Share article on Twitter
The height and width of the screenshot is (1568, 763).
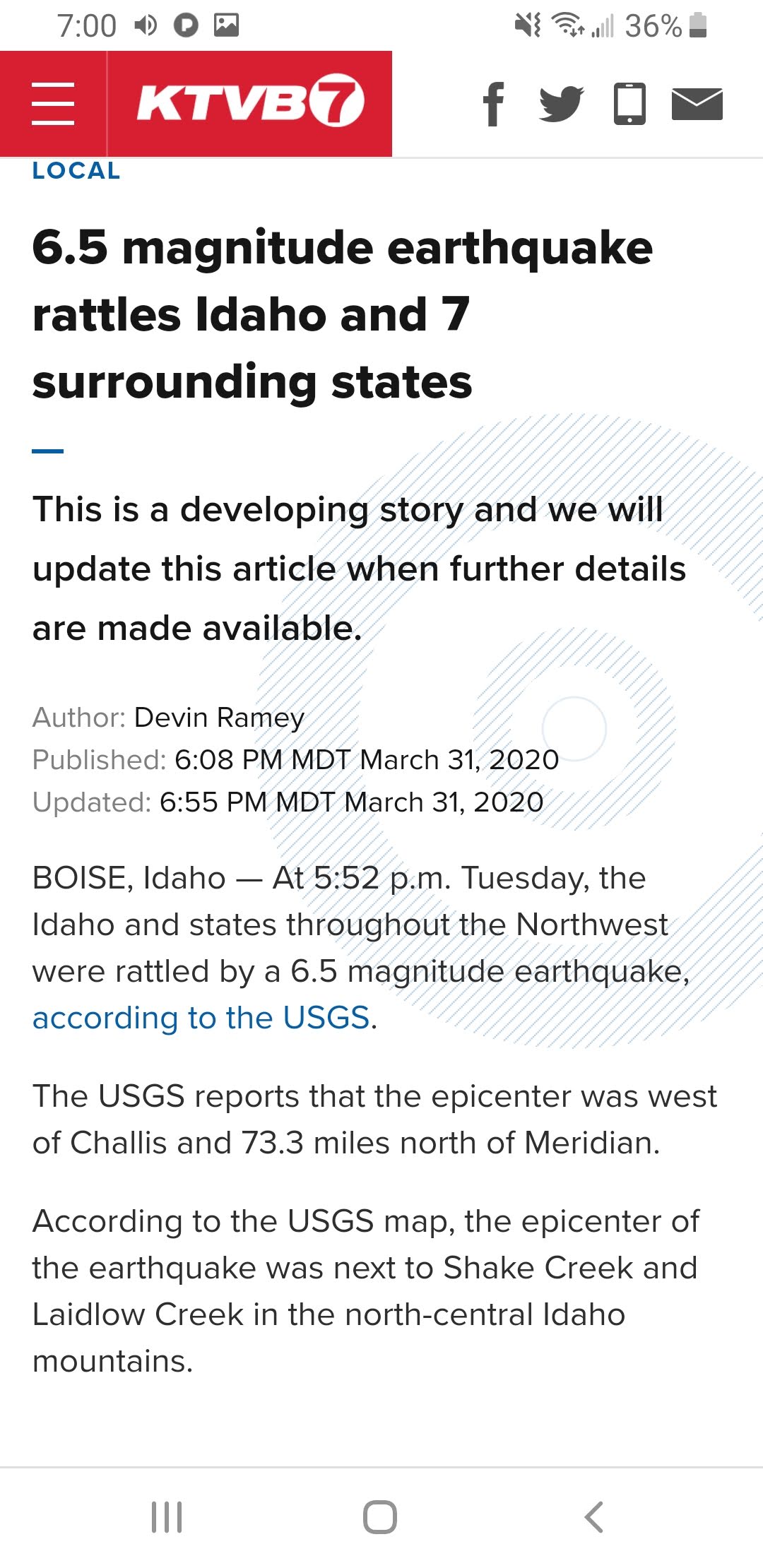tap(561, 104)
